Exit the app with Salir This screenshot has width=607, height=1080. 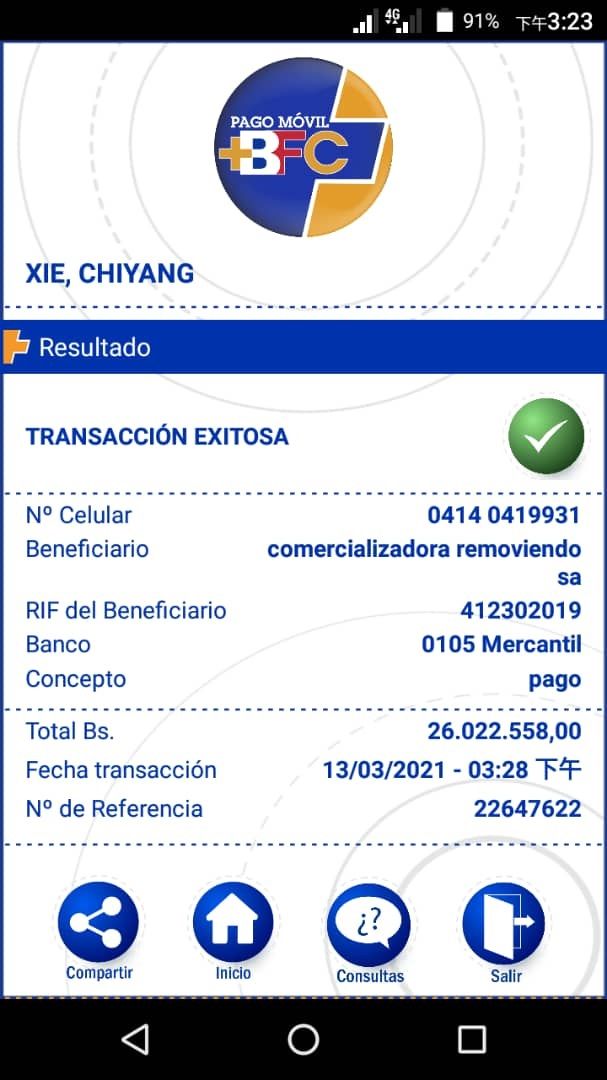(x=504, y=926)
